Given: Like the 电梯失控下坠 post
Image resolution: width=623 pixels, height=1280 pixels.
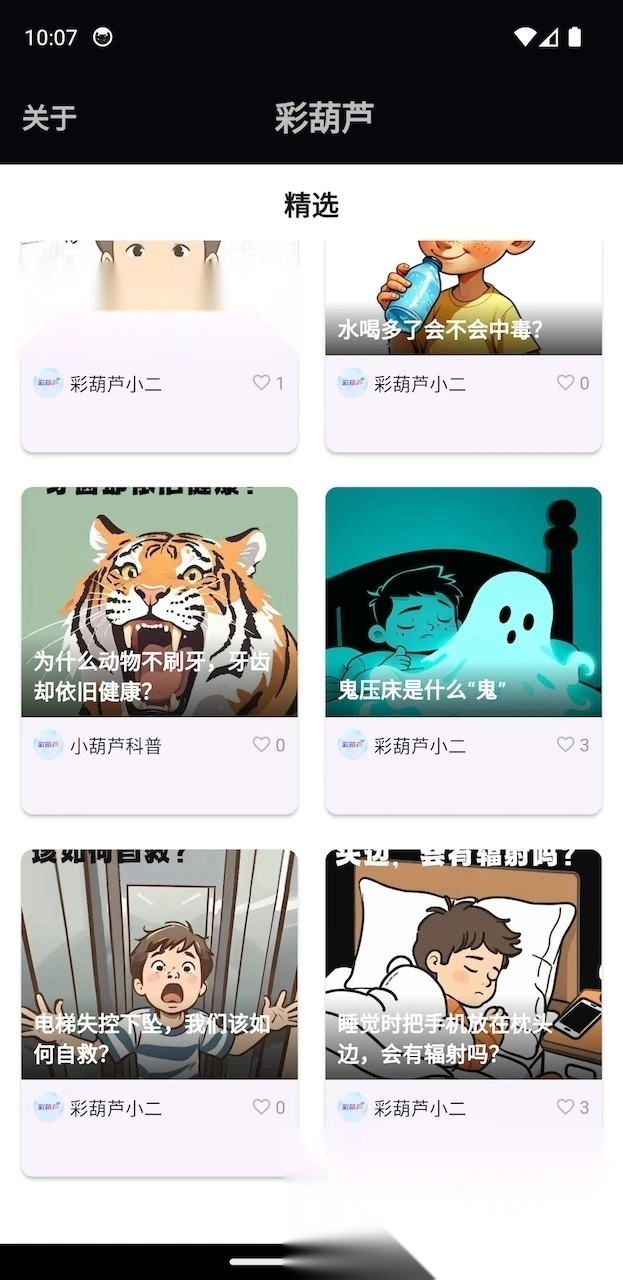Looking at the screenshot, I should pyautogui.click(x=262, y=1107).
